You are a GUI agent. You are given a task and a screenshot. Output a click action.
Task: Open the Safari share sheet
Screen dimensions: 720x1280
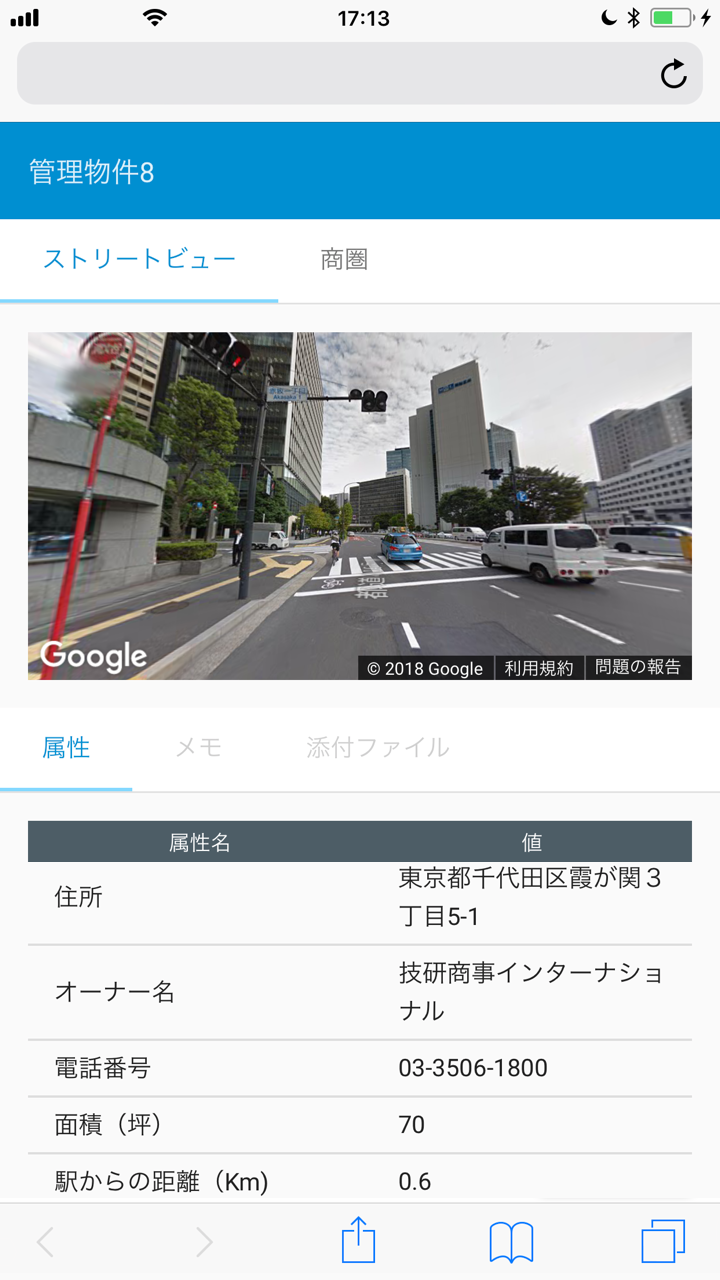358,1242
